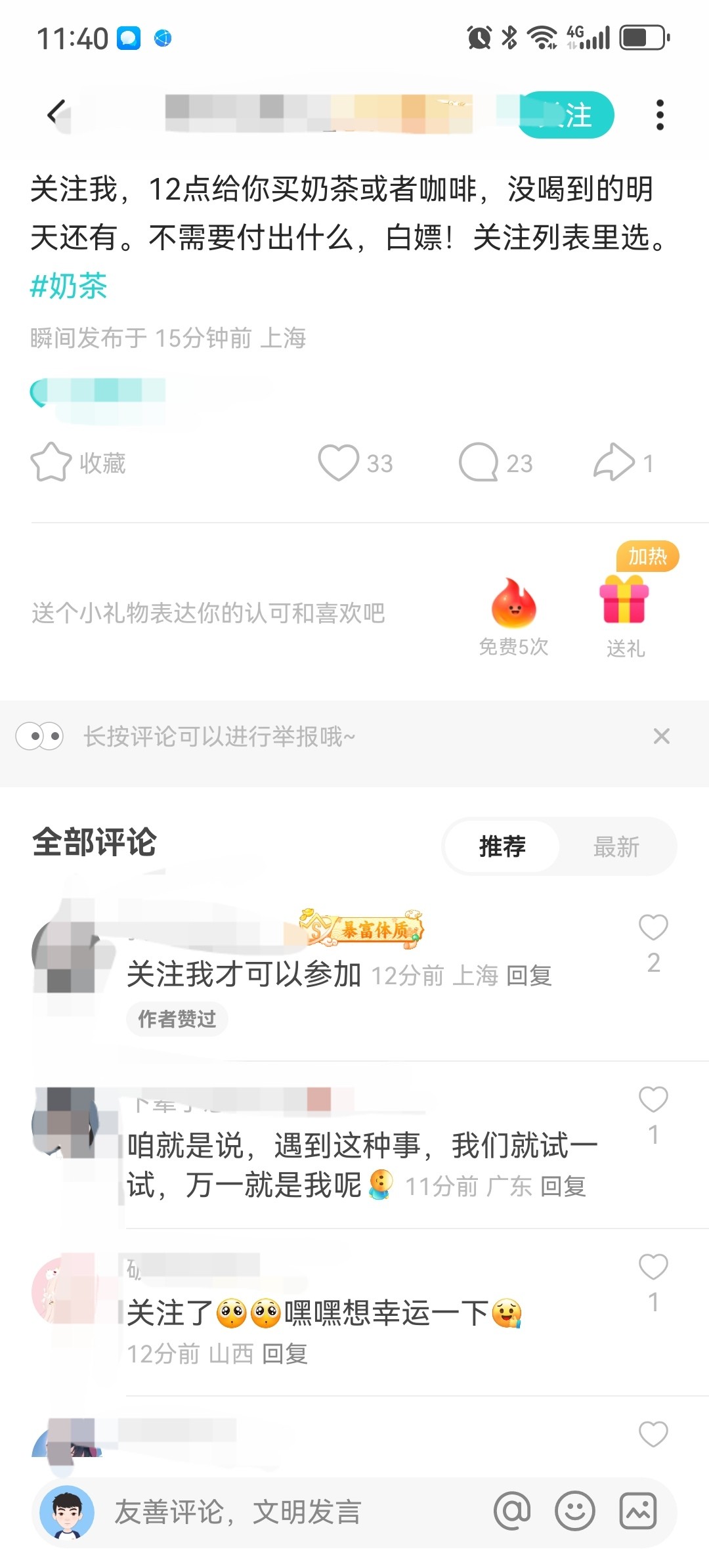Reply to the 山西 user's comment

(285, 1353)
